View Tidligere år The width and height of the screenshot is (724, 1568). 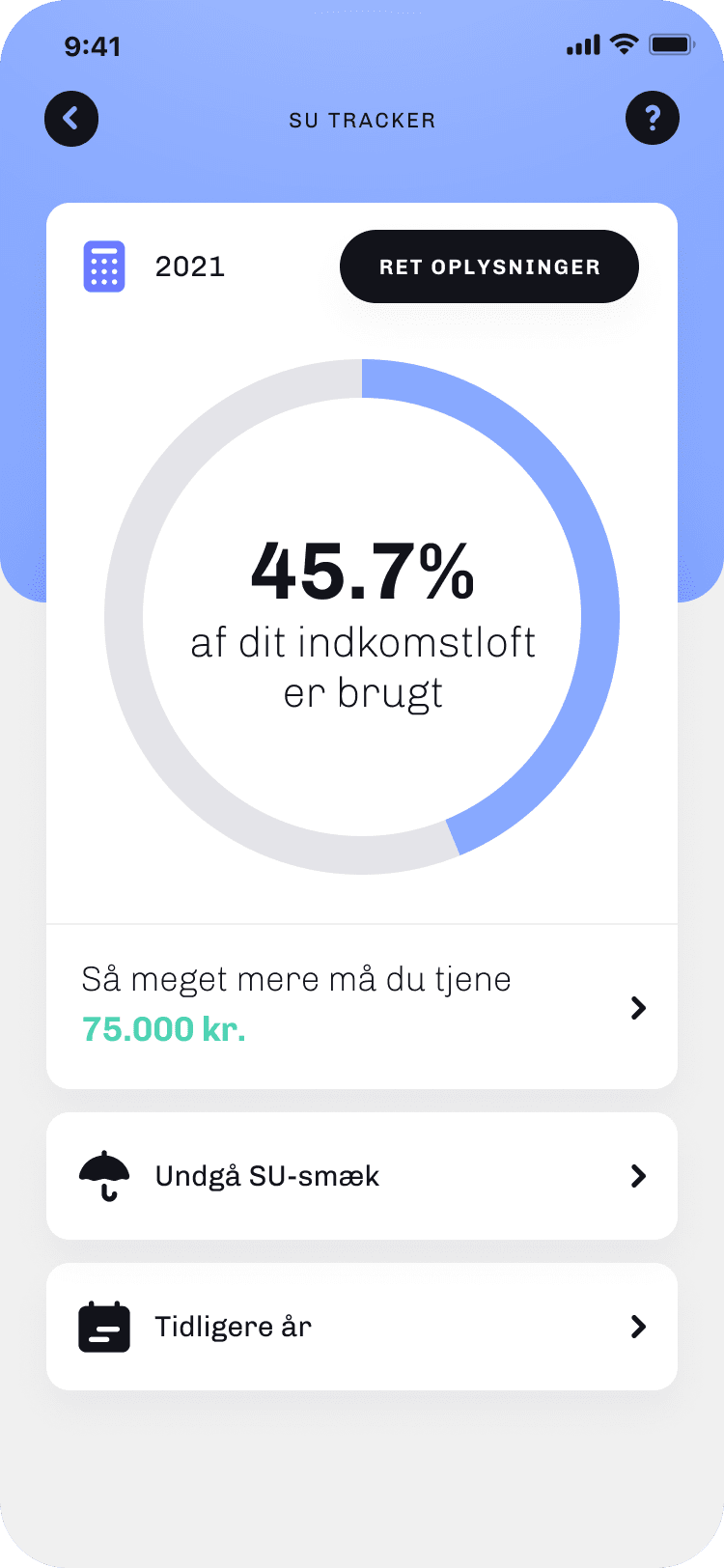362,1327
